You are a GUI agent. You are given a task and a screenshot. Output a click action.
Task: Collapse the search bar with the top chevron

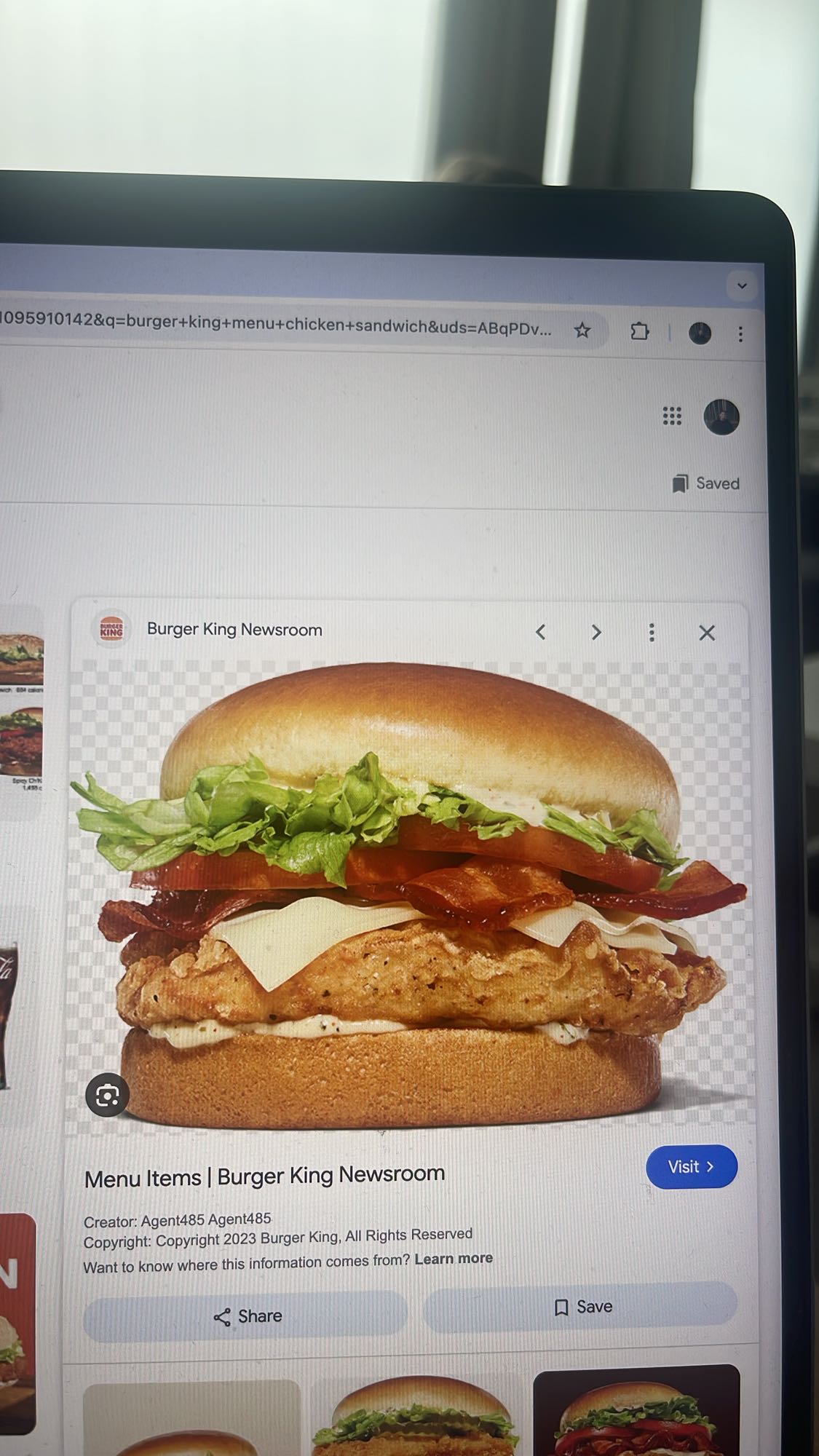click(742, 287)
